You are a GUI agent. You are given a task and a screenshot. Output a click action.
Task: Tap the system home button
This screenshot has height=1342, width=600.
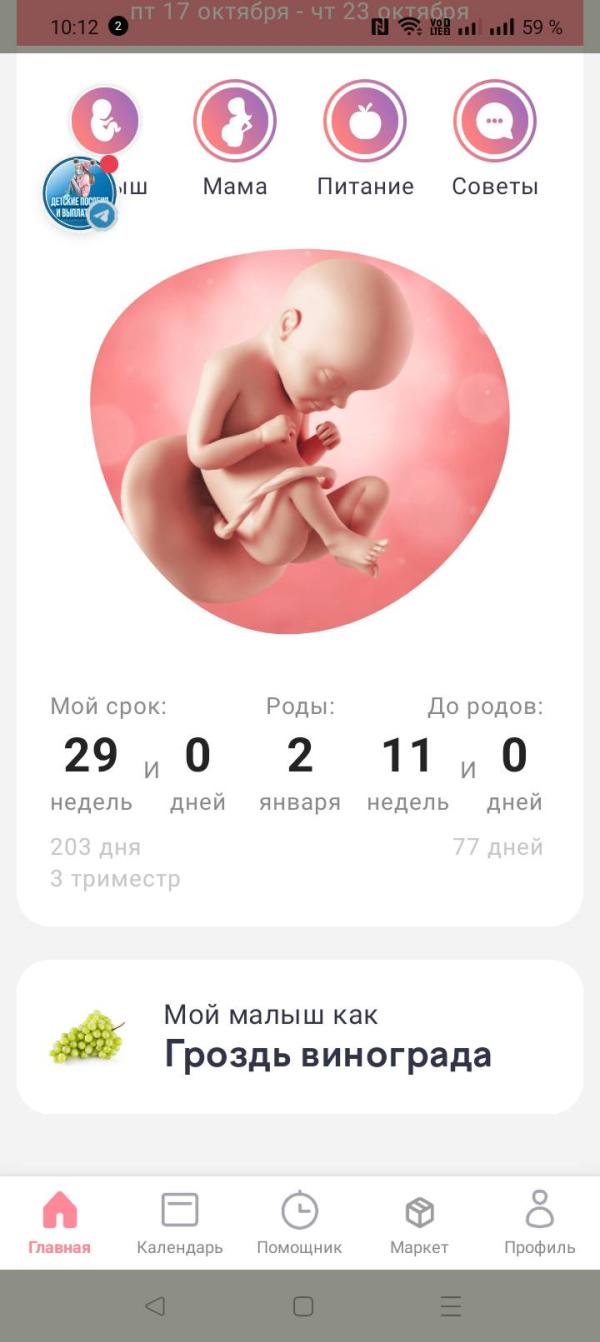tap(303, 1306)
